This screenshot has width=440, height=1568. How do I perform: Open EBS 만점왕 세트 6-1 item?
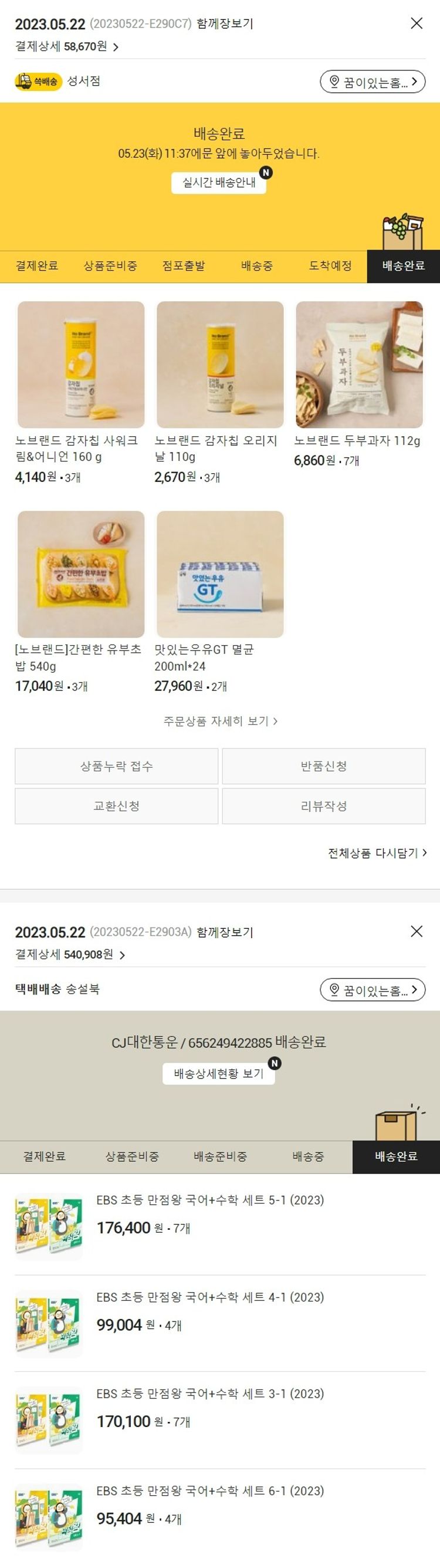pyautogui.click(x=209, y=1491)
